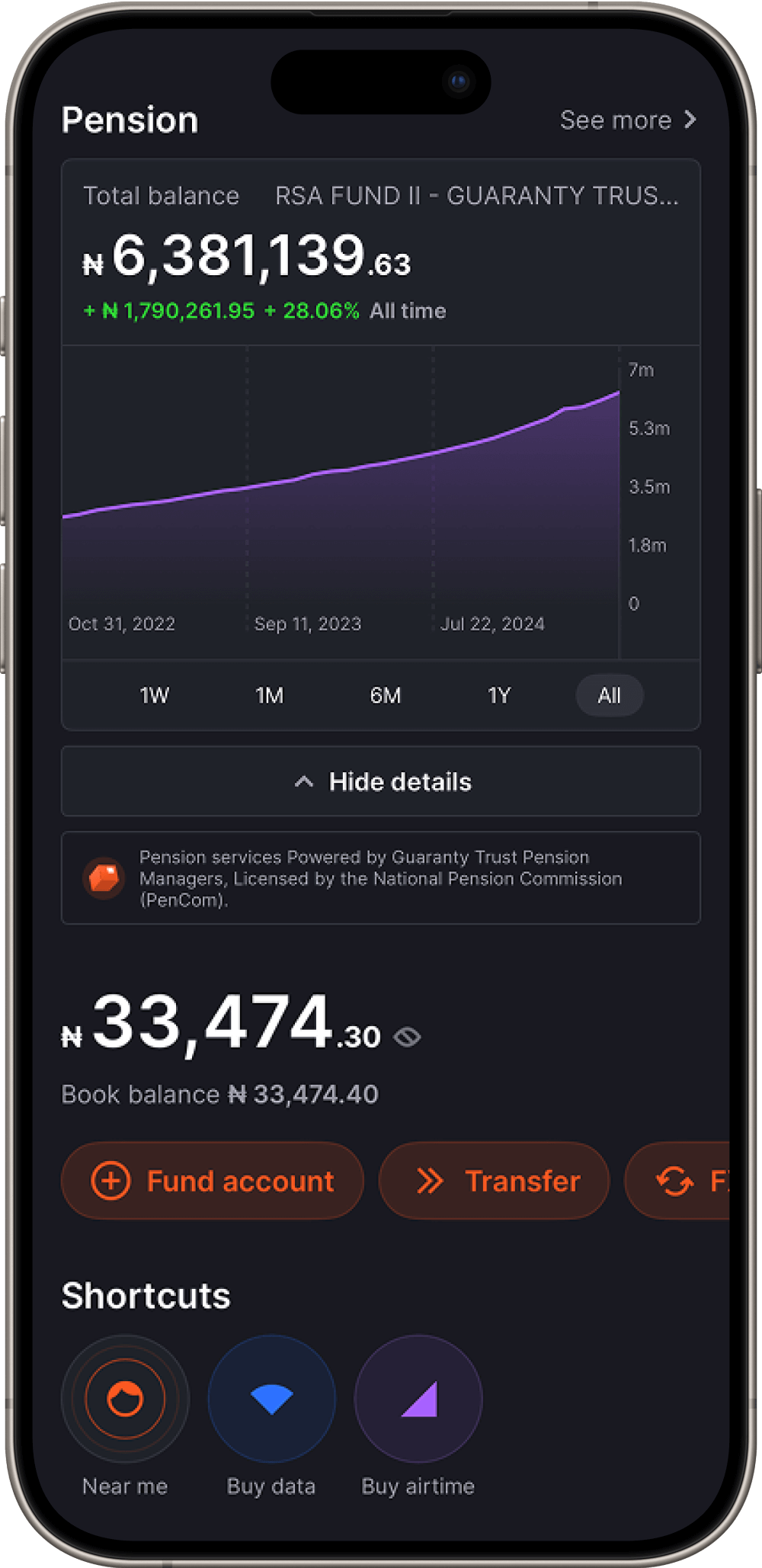Select the All time range
Viewport: 762px width, 1568px height.
(x=609, y=695)
